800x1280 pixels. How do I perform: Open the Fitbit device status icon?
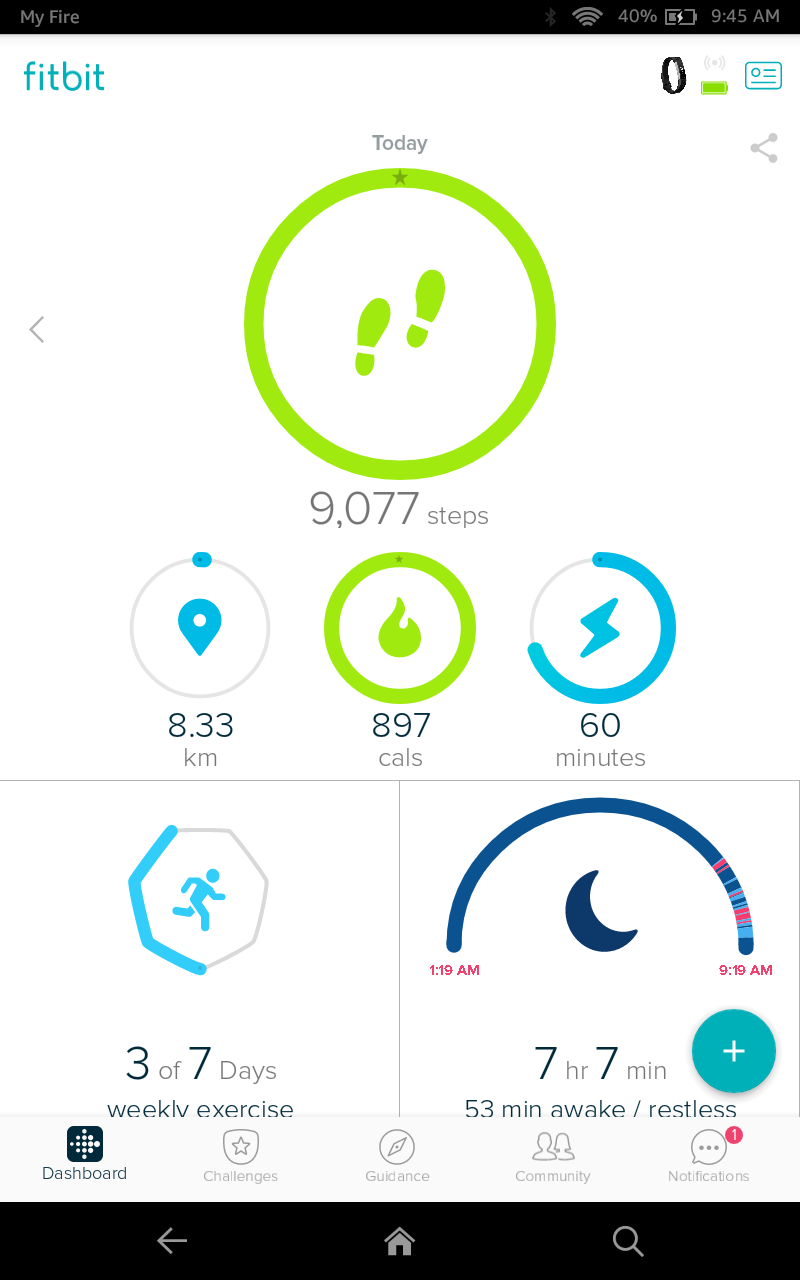pos(674,75)
